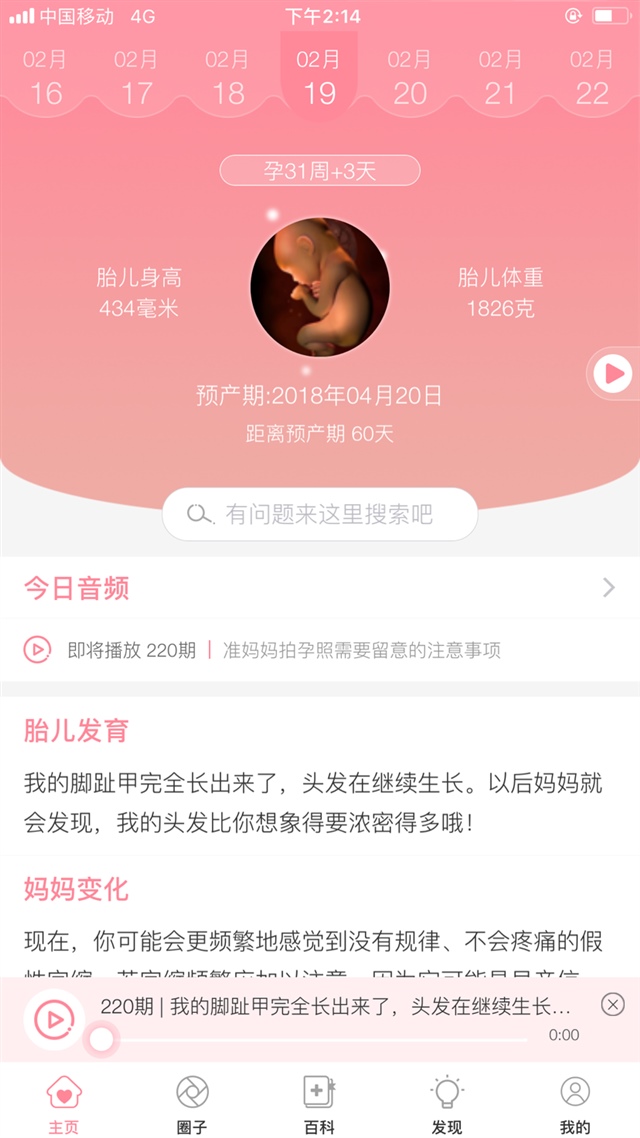
Task: Select date 02月20 in the calendar strip
Action: pyautogui.click(x=410, y=80)
